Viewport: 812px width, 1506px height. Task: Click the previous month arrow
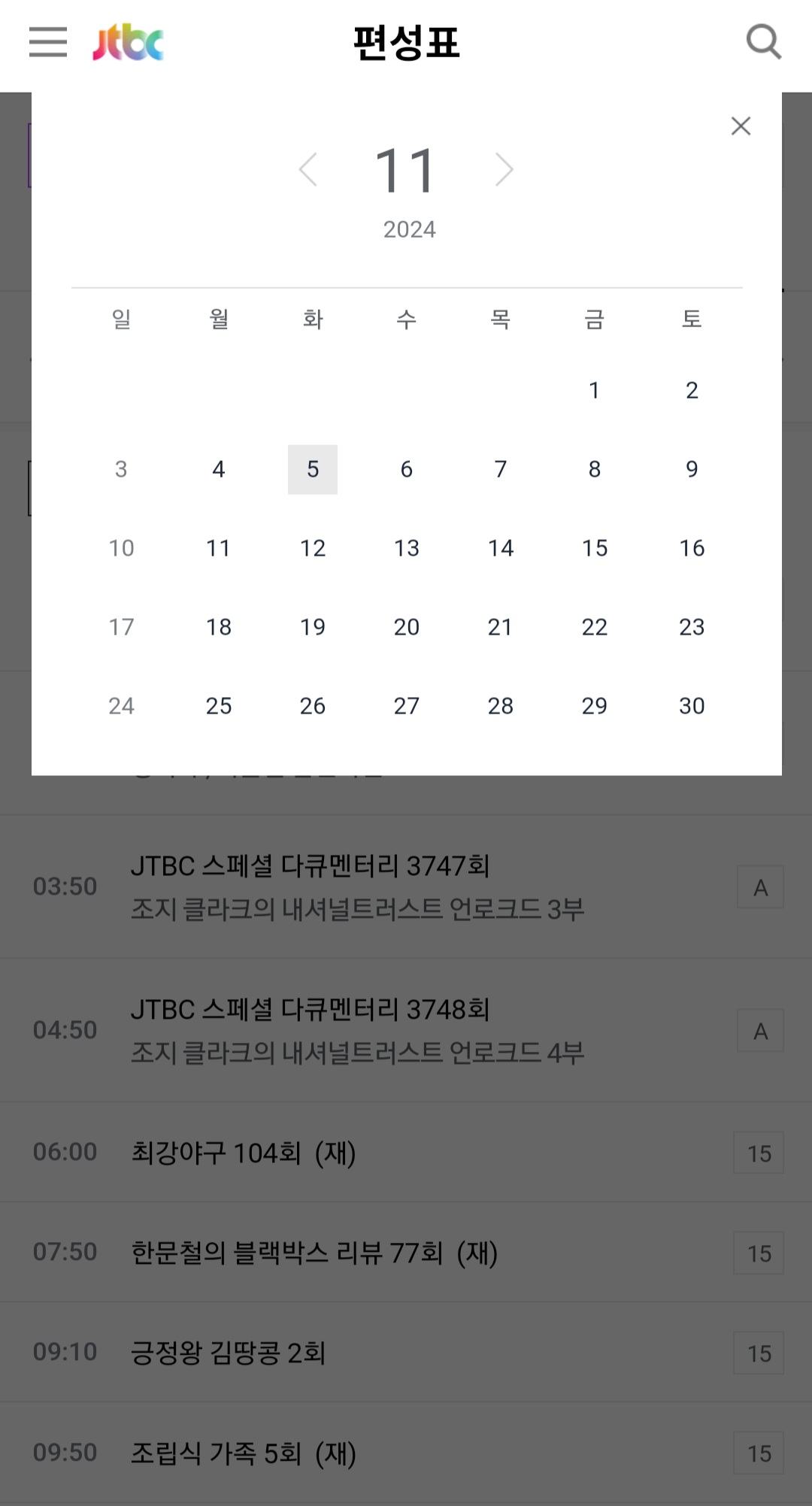click(309, 171)
